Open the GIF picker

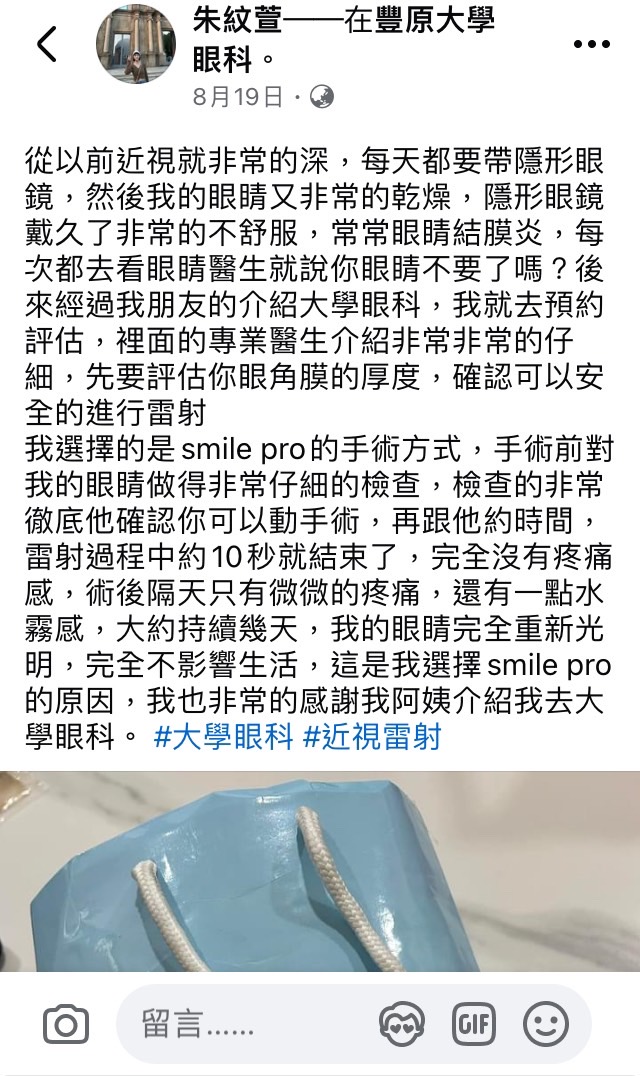pos(474,1024)
